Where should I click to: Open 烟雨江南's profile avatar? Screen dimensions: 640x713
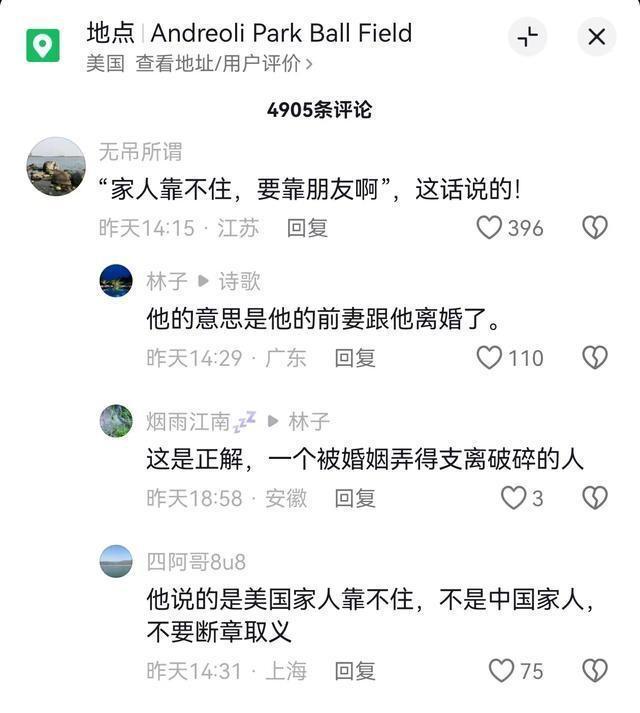click(x=116, y=421)
